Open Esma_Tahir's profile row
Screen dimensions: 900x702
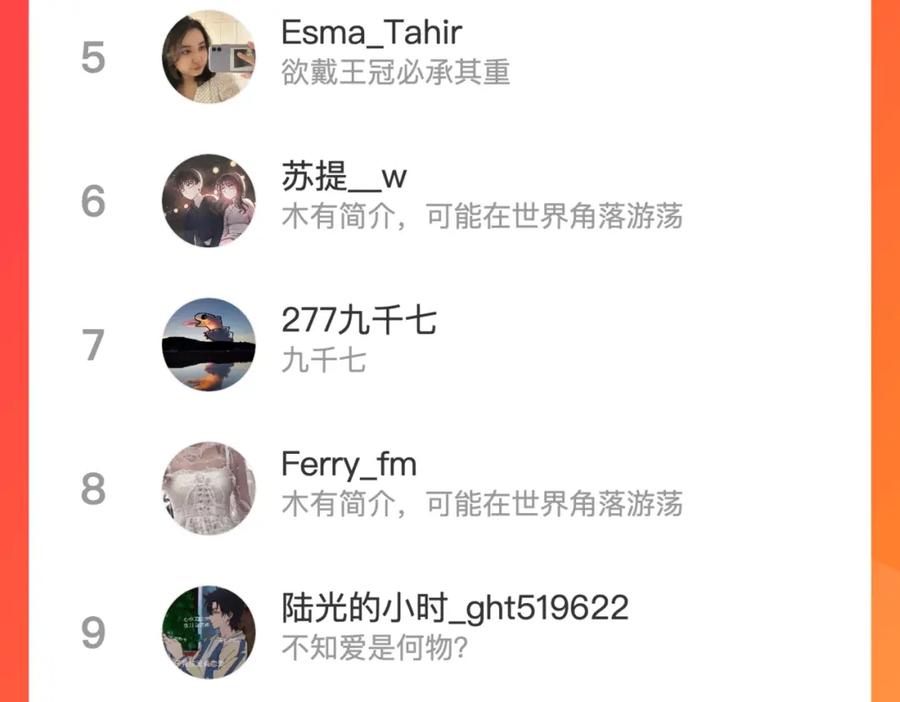[450, 57]
